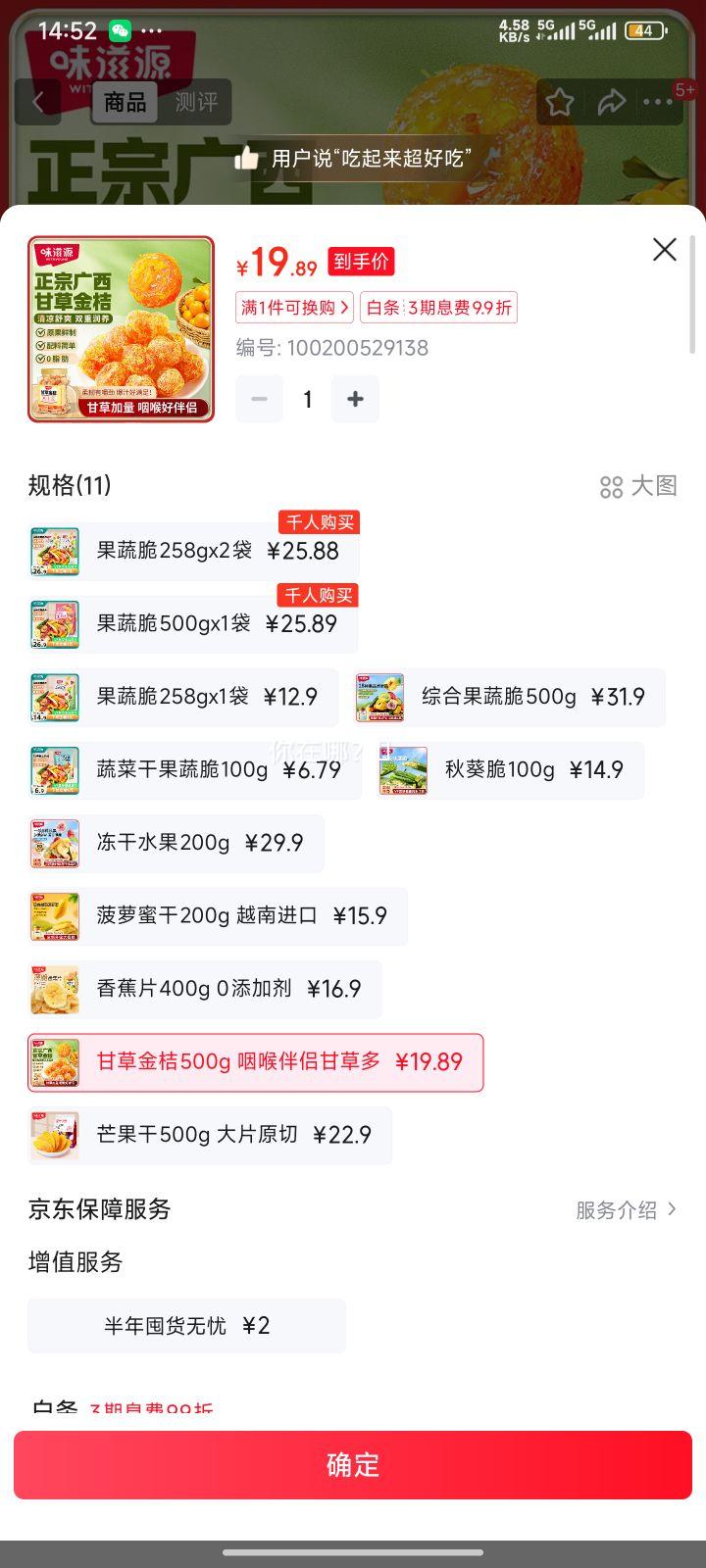
Task: Tap the 确定 confirm button
Action: click(x=353, y=1464)
